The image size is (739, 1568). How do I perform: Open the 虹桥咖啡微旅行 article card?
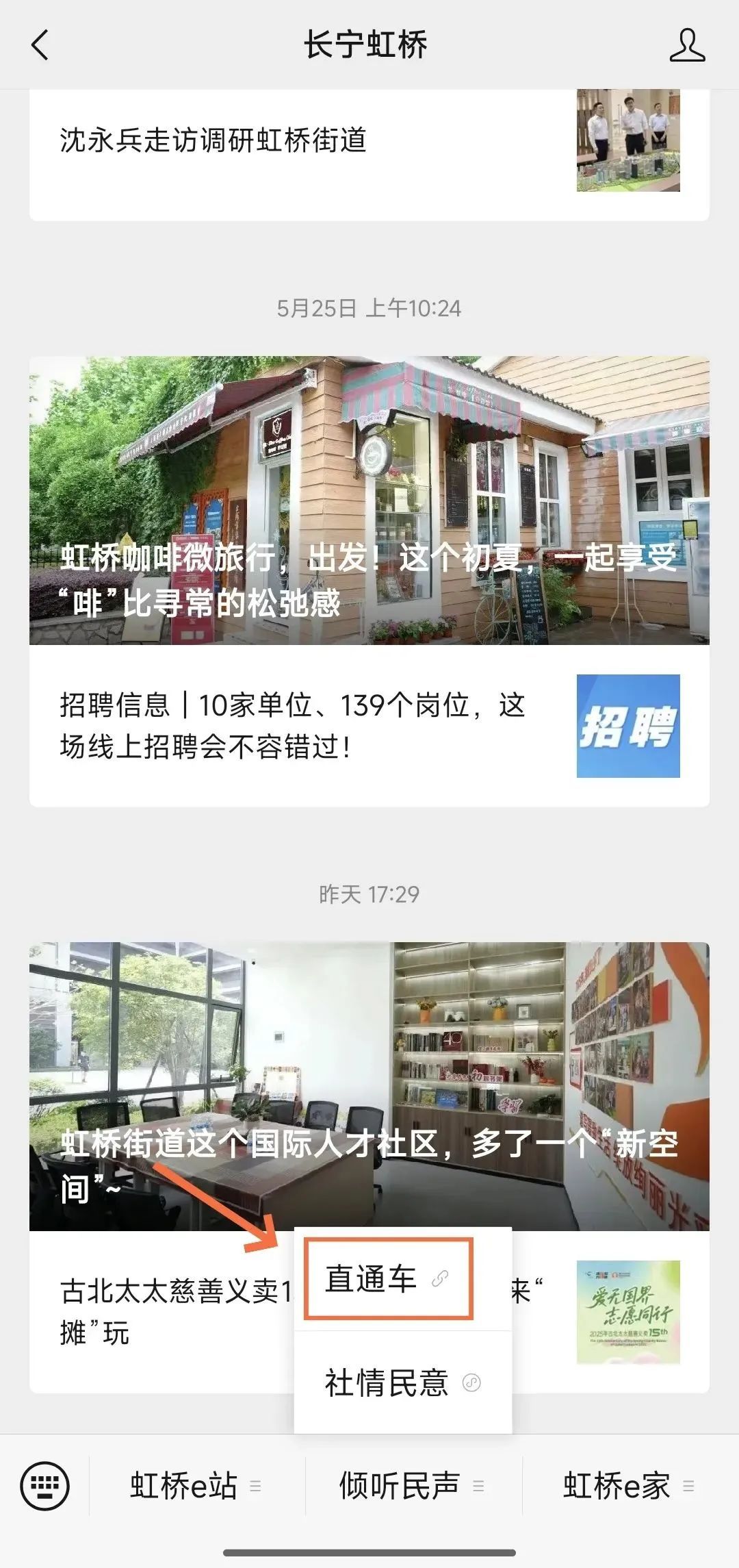pyautogui.click(x=369, y=500)
